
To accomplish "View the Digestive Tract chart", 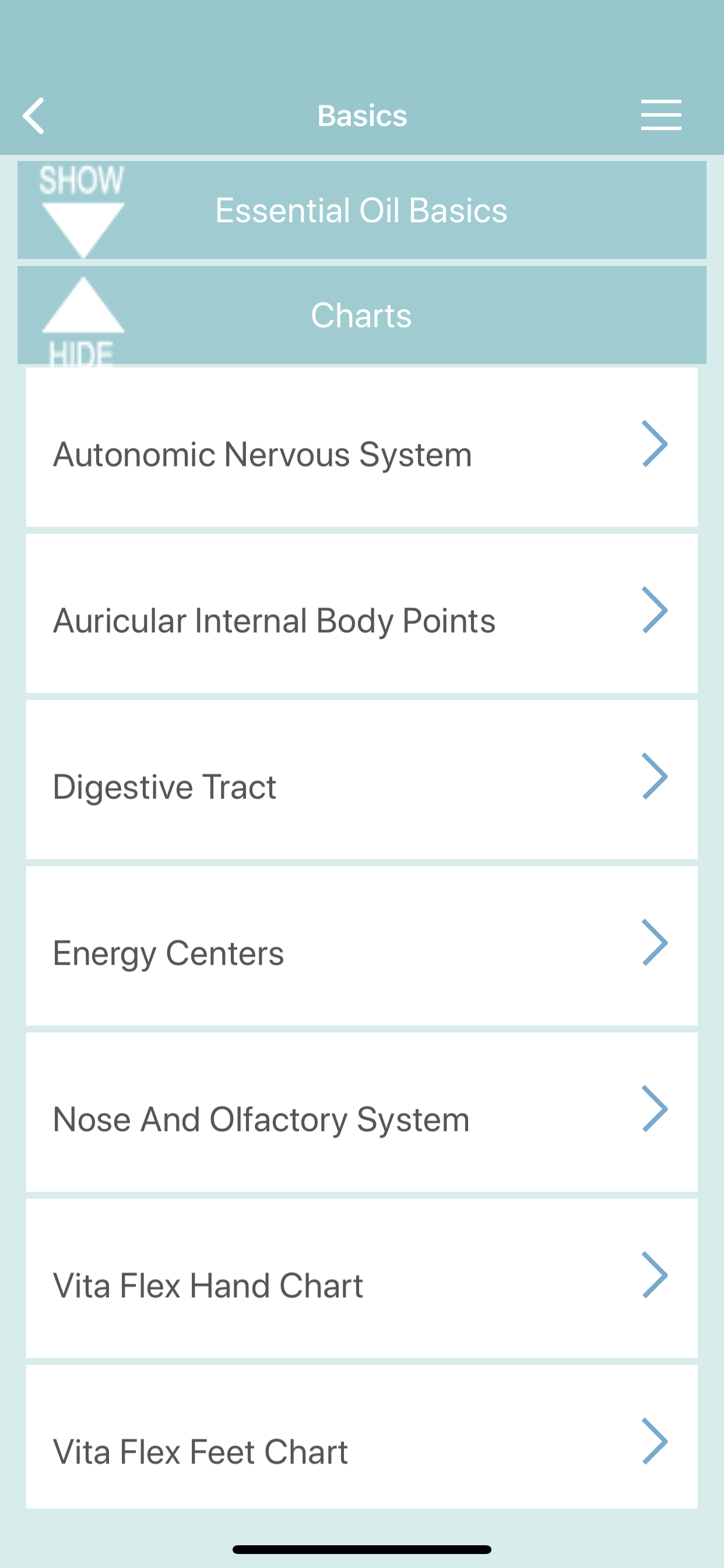I will [362, 780].
